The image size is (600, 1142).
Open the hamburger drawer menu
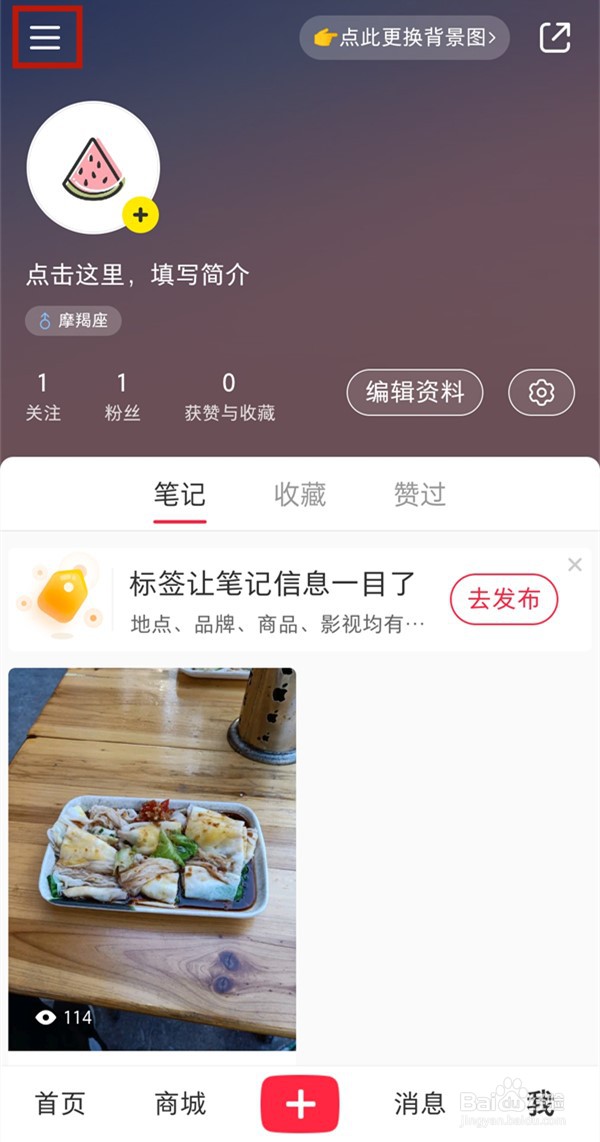(45, 37)
